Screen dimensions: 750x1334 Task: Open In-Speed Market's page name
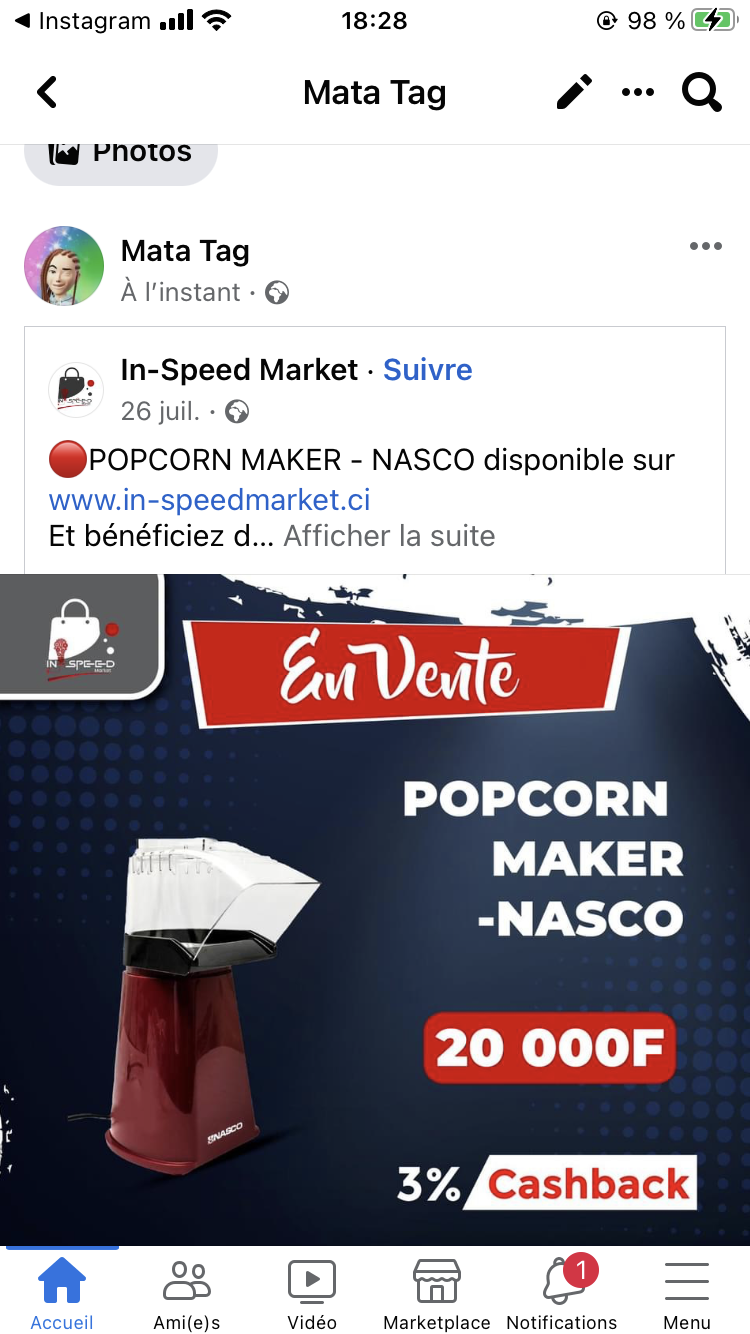239,370
